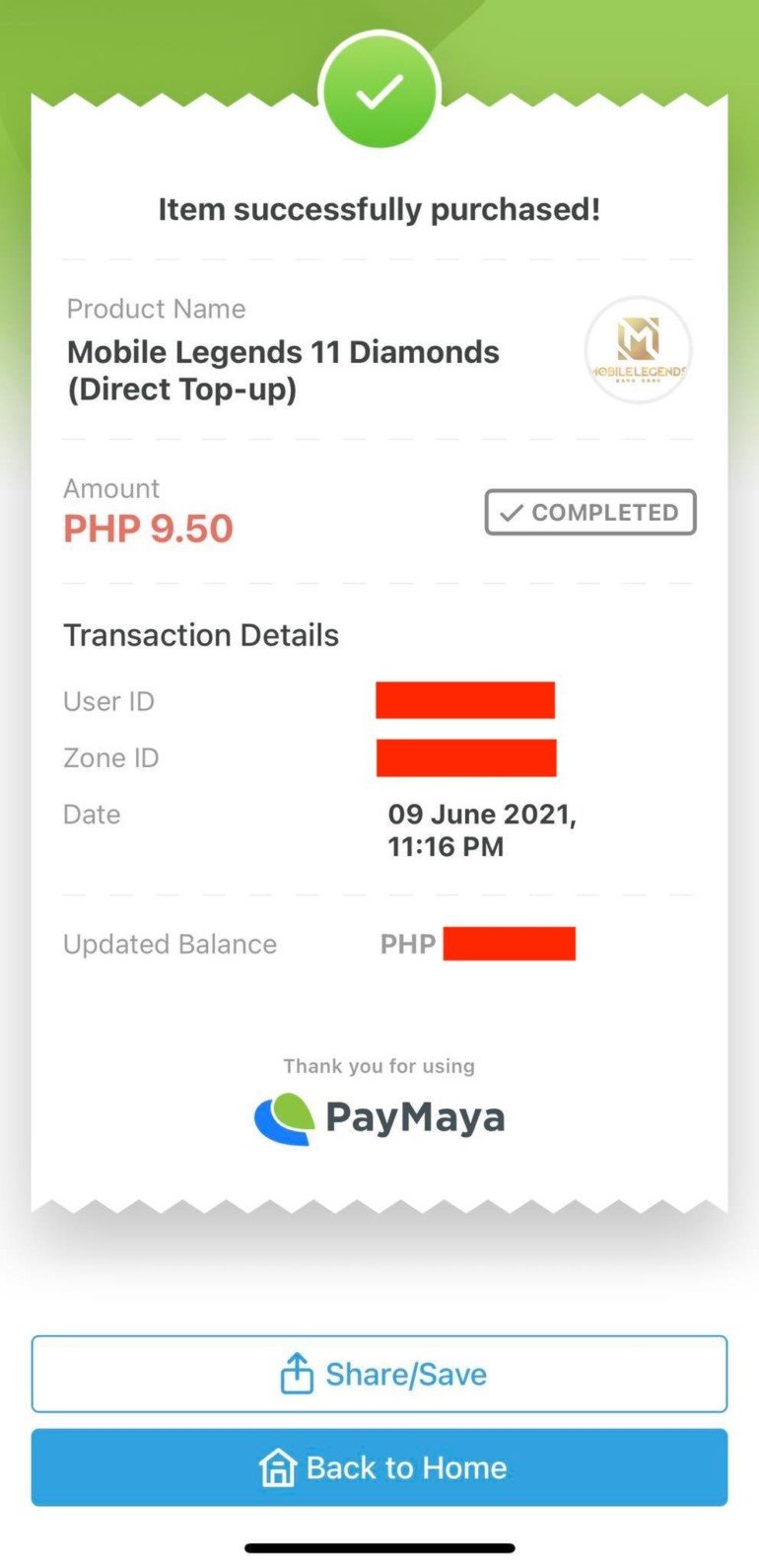Click the checkmark inside the COMPLETED badge
Screen dimensions: 759x1568
coord(512,513)
